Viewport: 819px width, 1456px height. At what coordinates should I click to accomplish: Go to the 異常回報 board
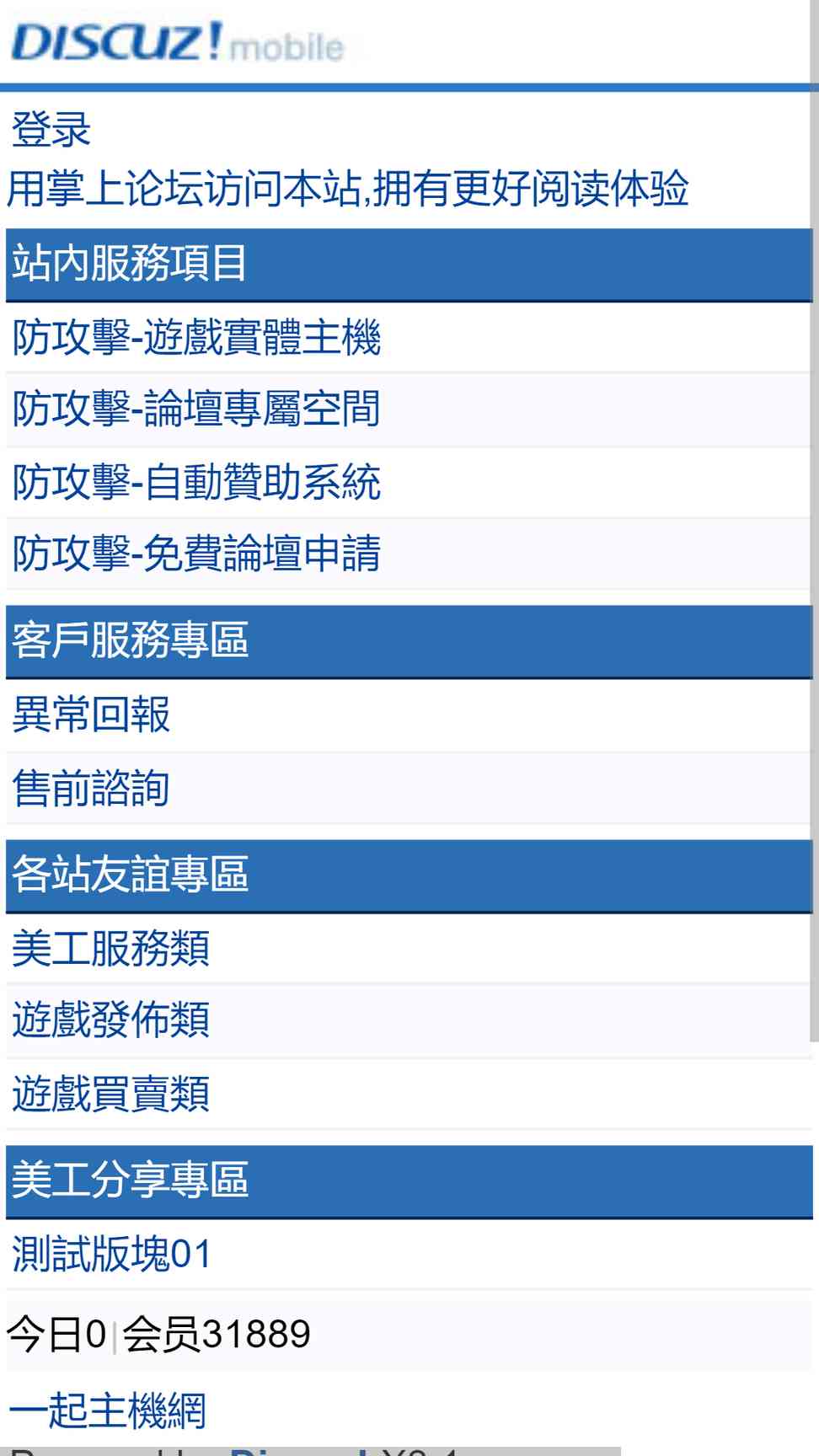point(91,715)
